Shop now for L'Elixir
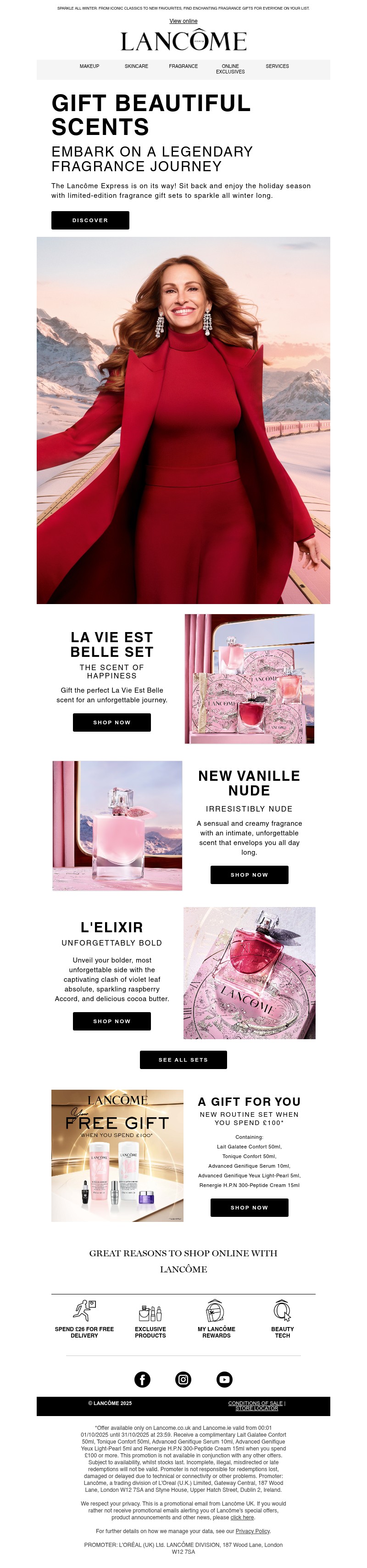The width and height of the screenshot is (367, 1568). (112, 1021)
